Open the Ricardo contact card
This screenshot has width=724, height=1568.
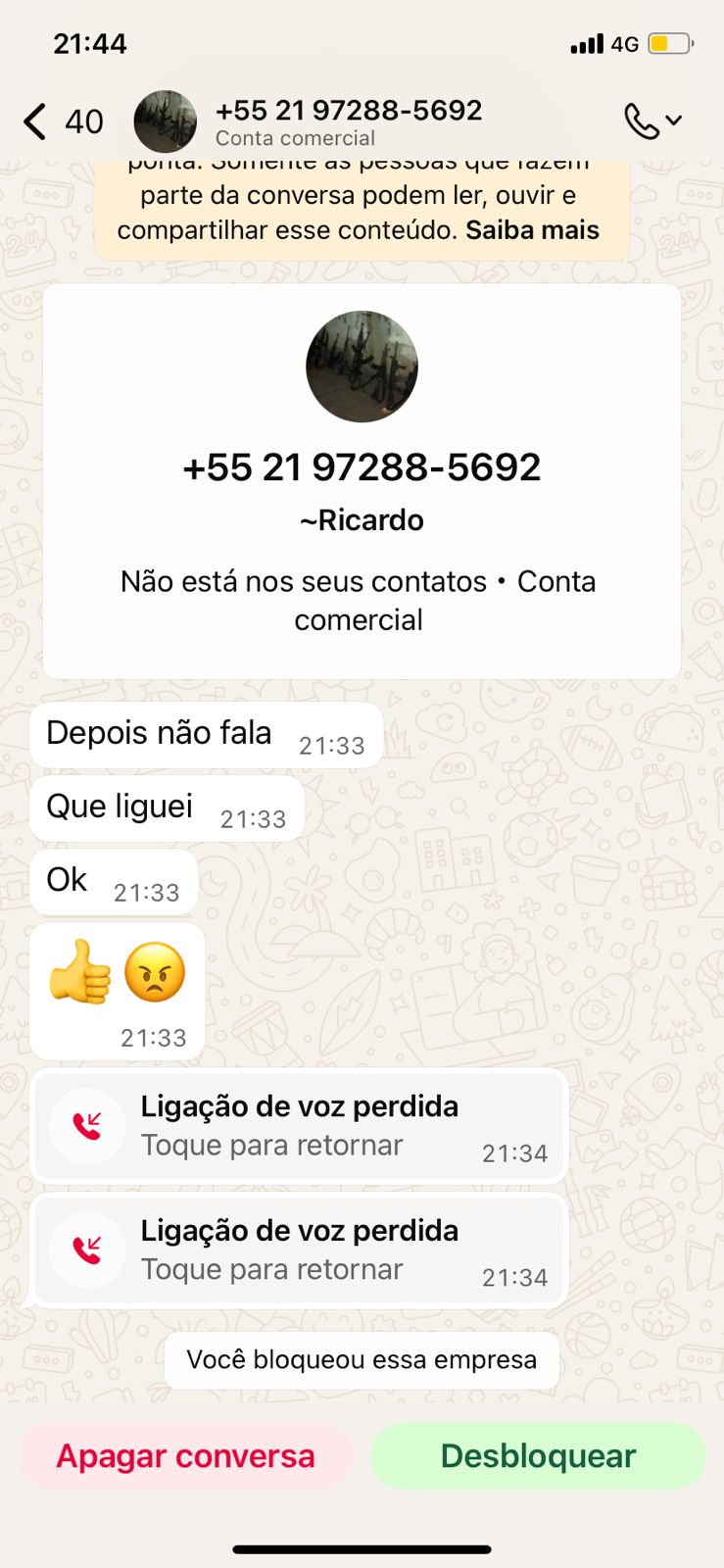tap(362, 480)
